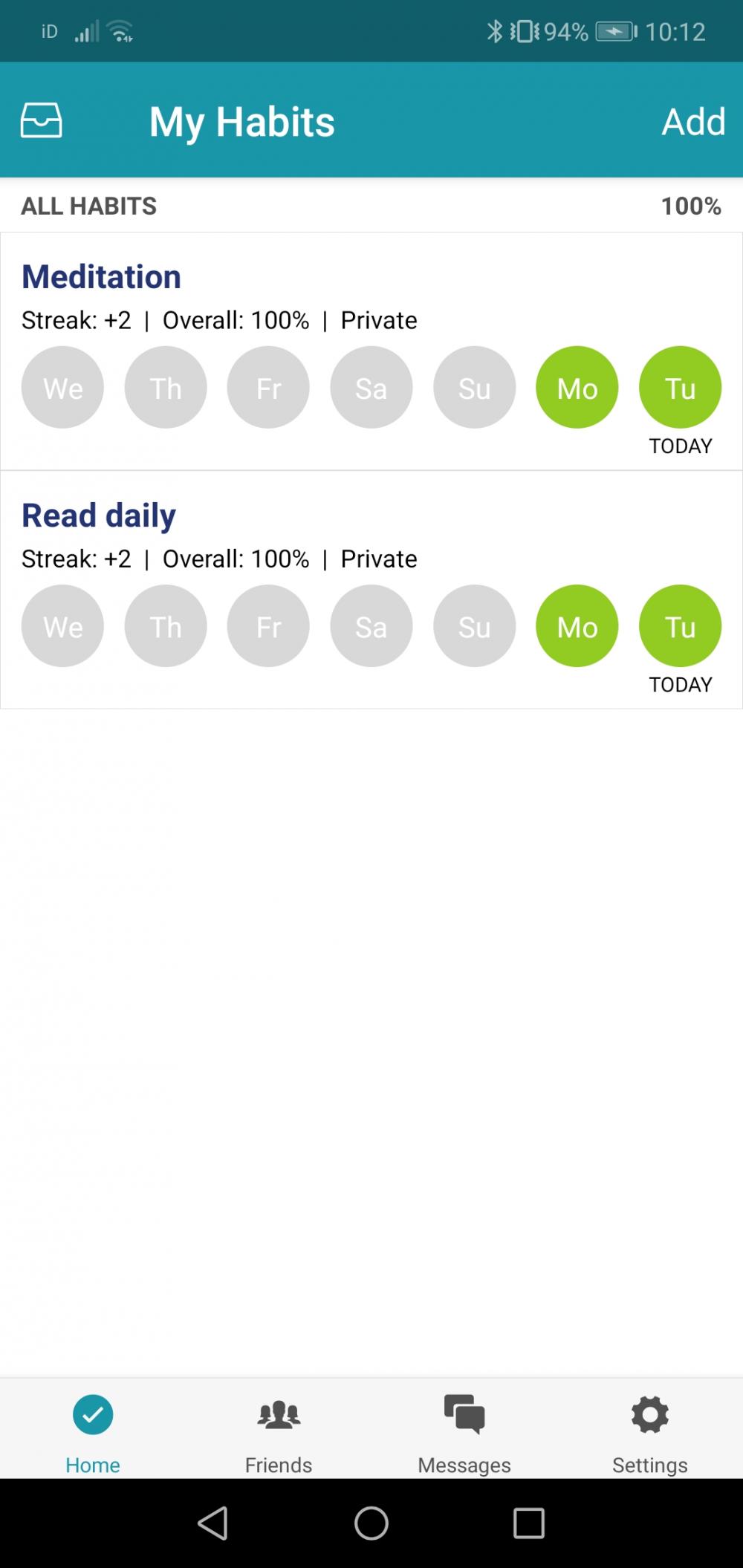
Task: Toggle Tuesday for Read daily
Action: [x=680, y=626]
